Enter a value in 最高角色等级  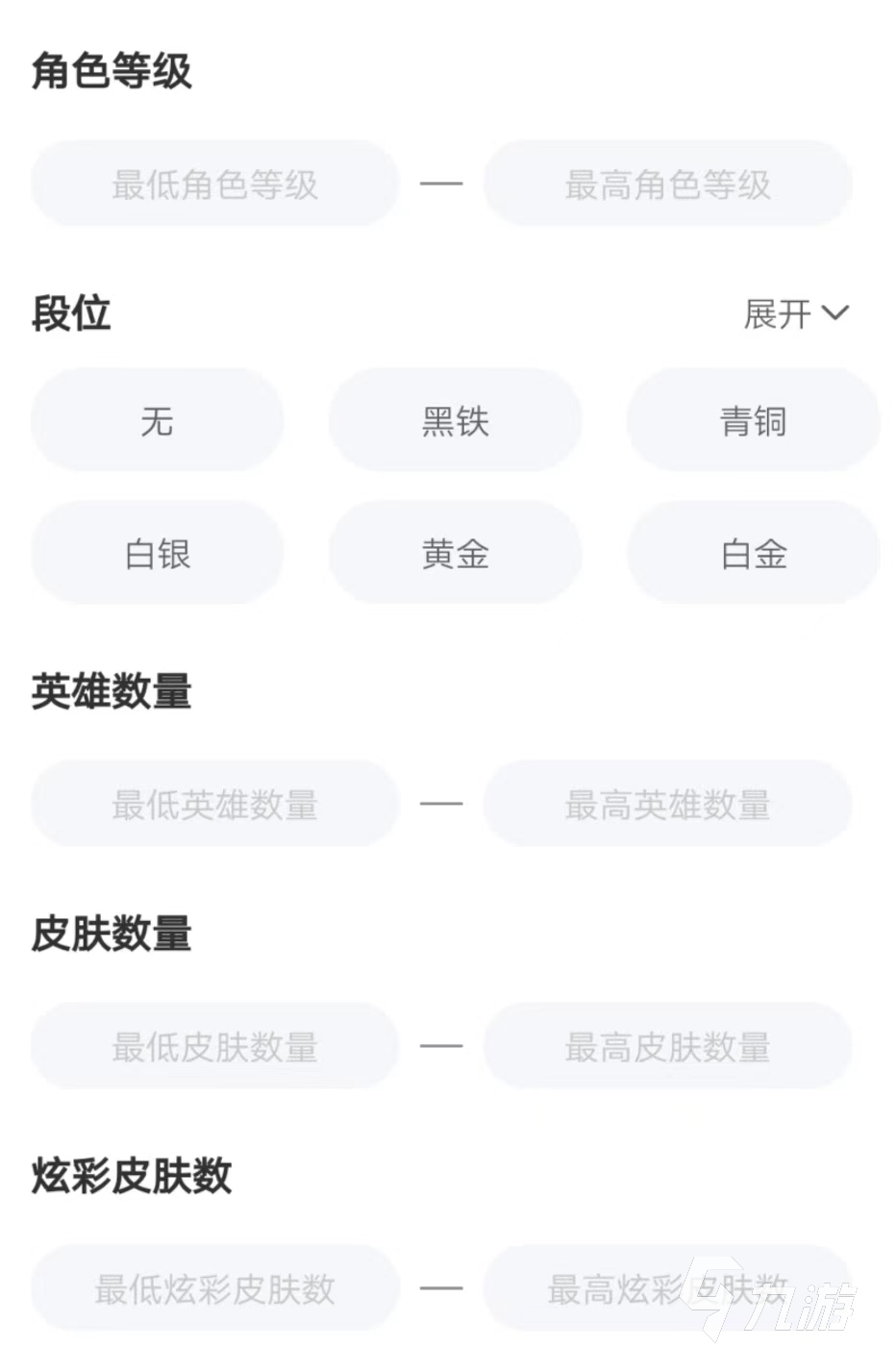(x=667, y=184)
